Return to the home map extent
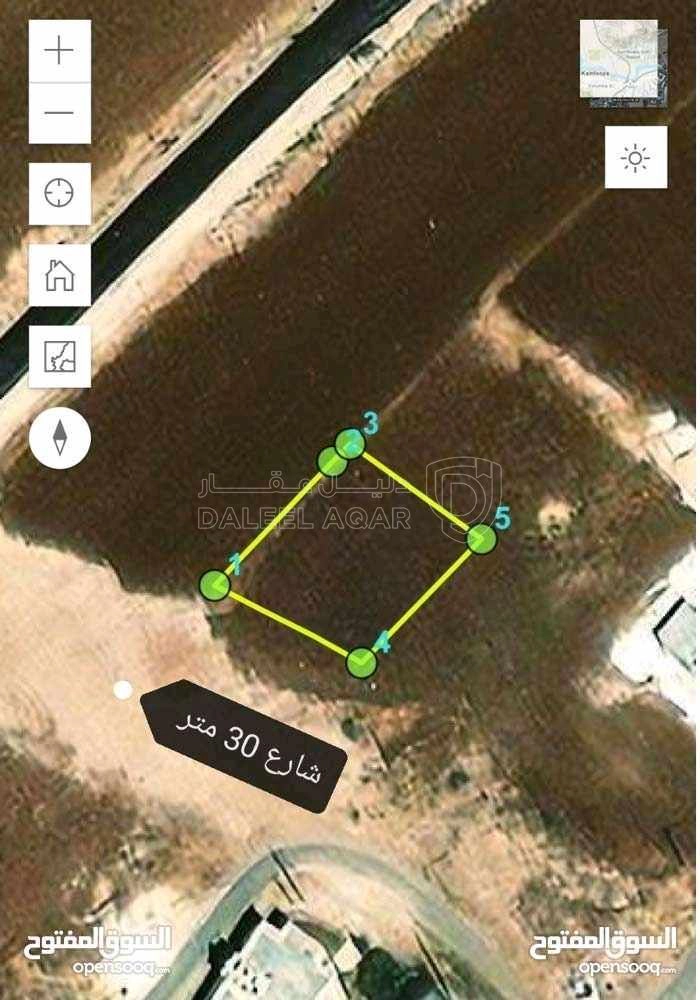700x1000 pixels. tap(60, 274)
